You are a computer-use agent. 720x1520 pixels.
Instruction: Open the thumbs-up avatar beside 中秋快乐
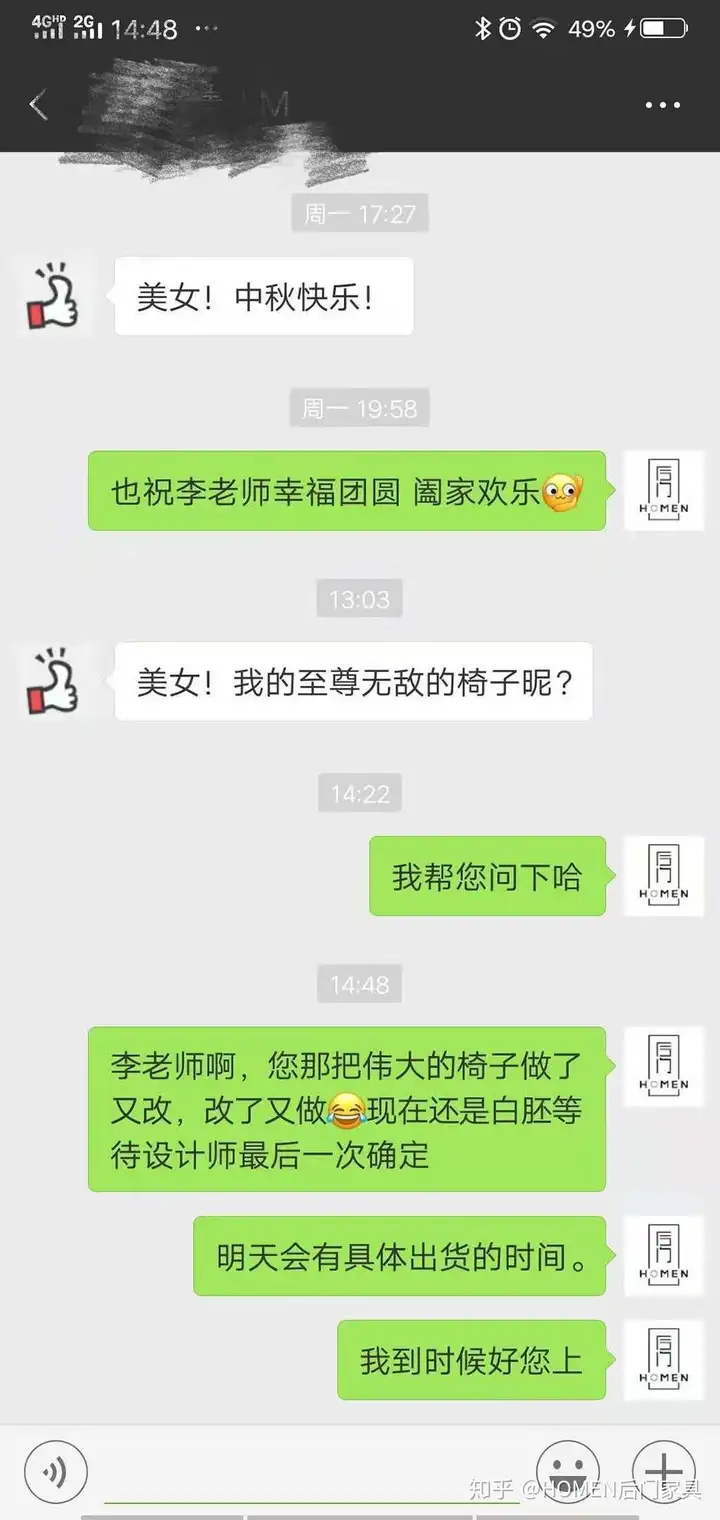tap(55, 296)
